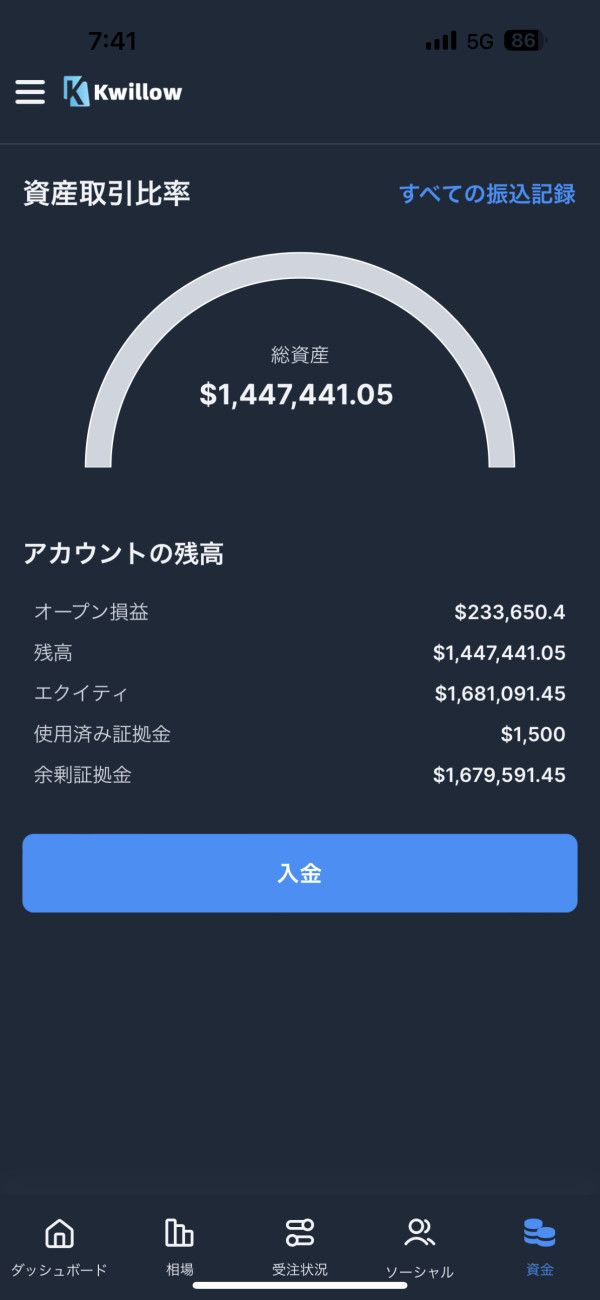Switch to the ダッシュボード tab
Image resolution: width=600 pixels, height=1300 pixels.
tap(59, 1248)
